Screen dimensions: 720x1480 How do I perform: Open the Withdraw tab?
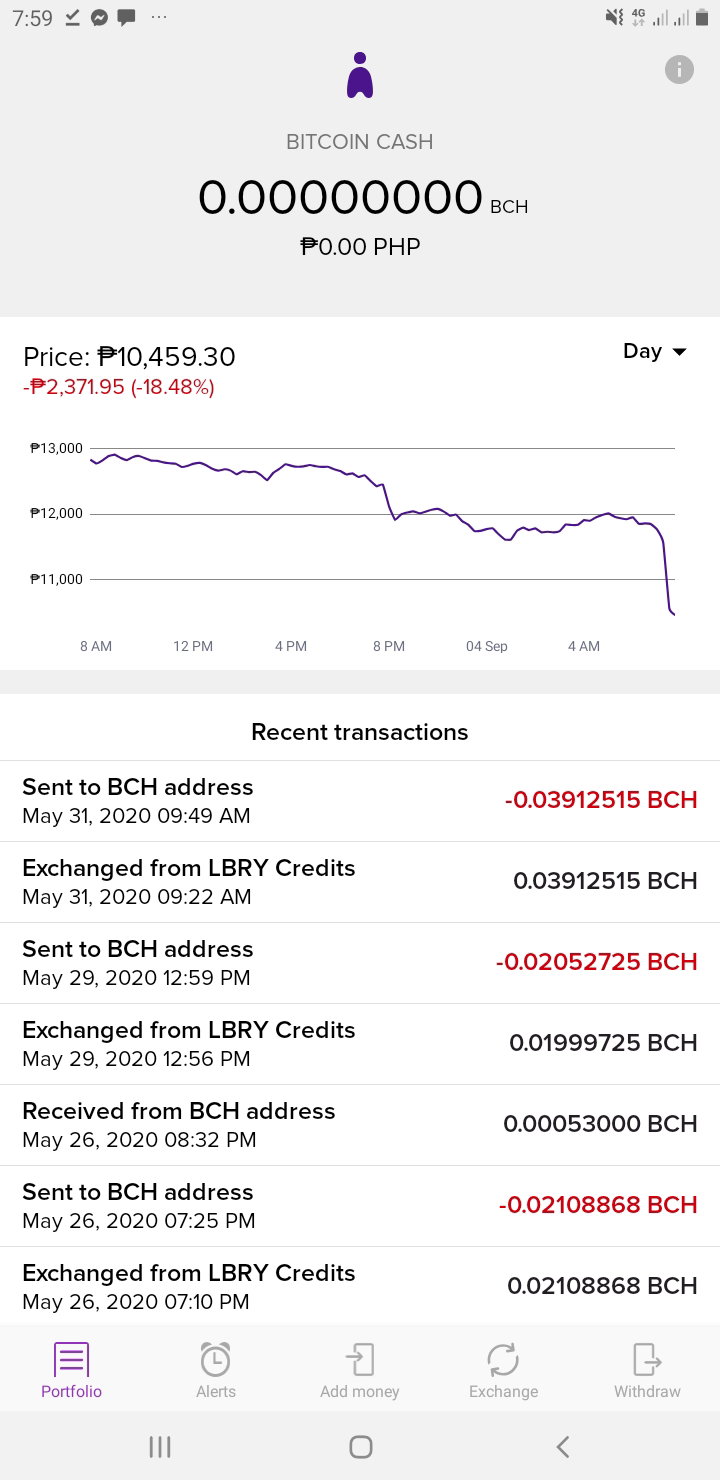[648, 1370]
